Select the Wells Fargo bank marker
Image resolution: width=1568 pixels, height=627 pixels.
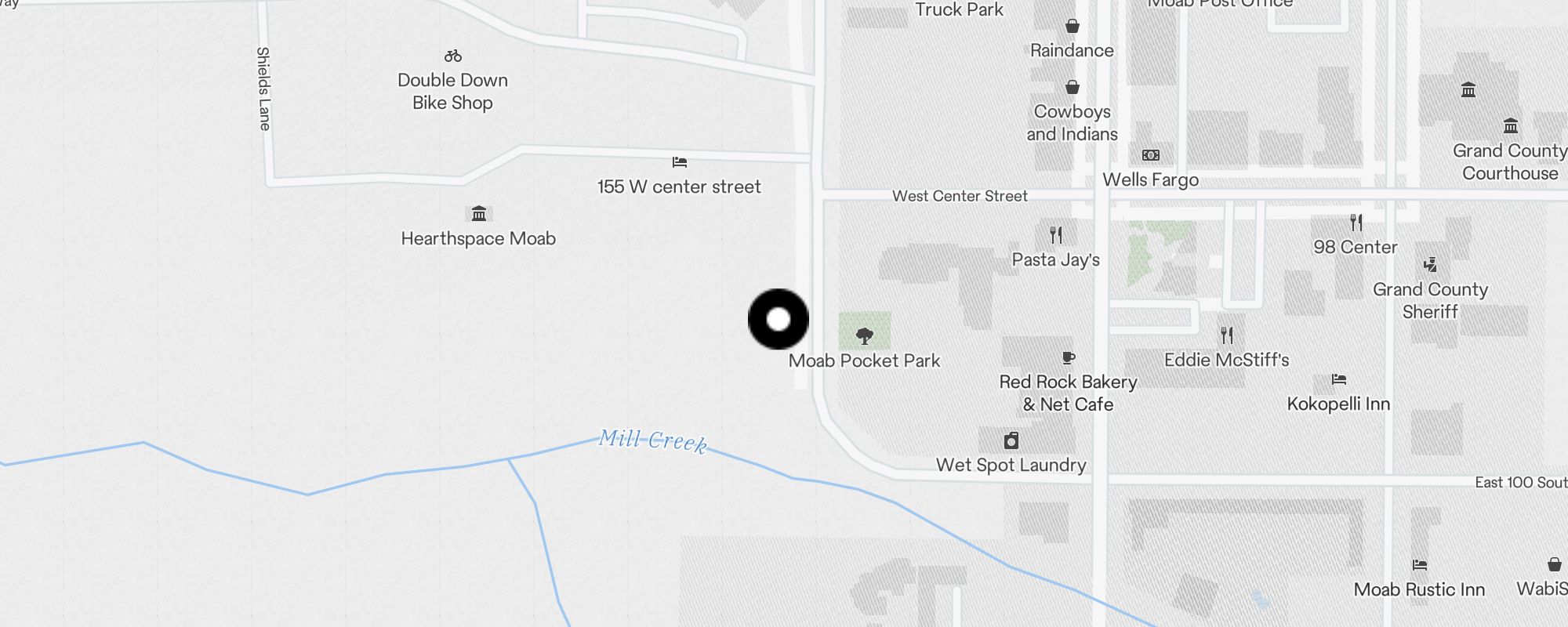1150,156
